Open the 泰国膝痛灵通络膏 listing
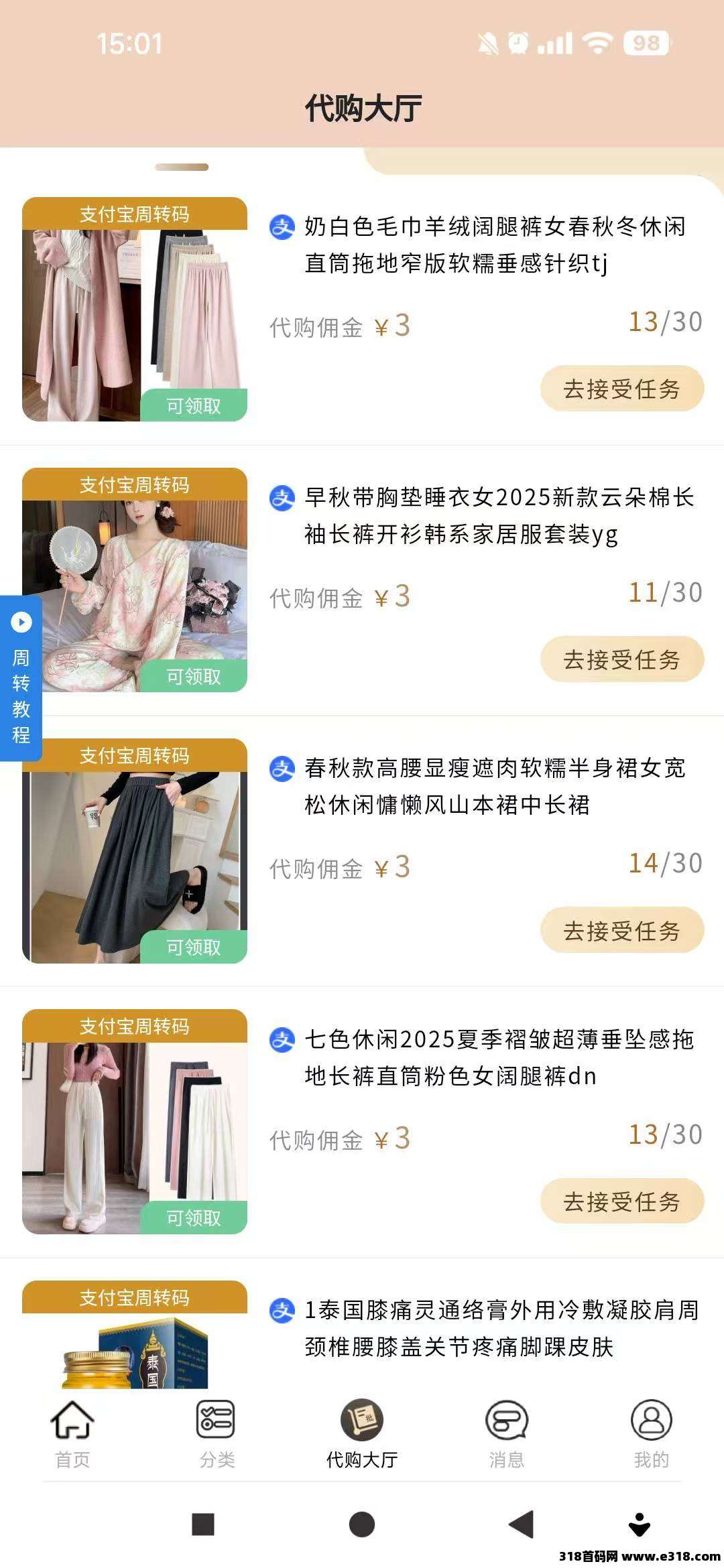Image resolution: width=724 pixels, height=1568 pixels. pyautogui.click(x=501, y=1328)
